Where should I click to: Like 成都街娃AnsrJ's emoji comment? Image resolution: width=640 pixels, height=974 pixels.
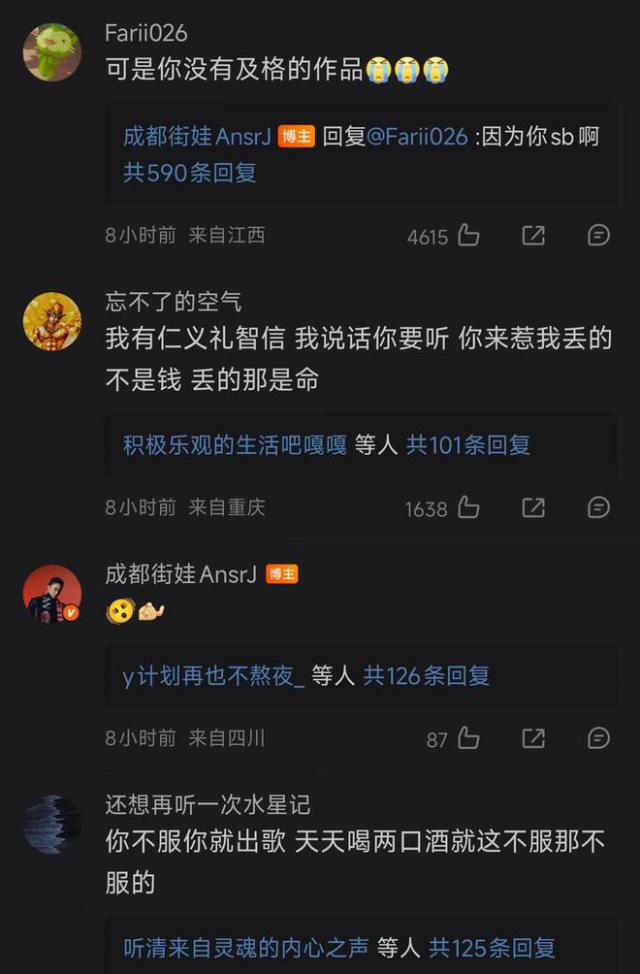468,739
